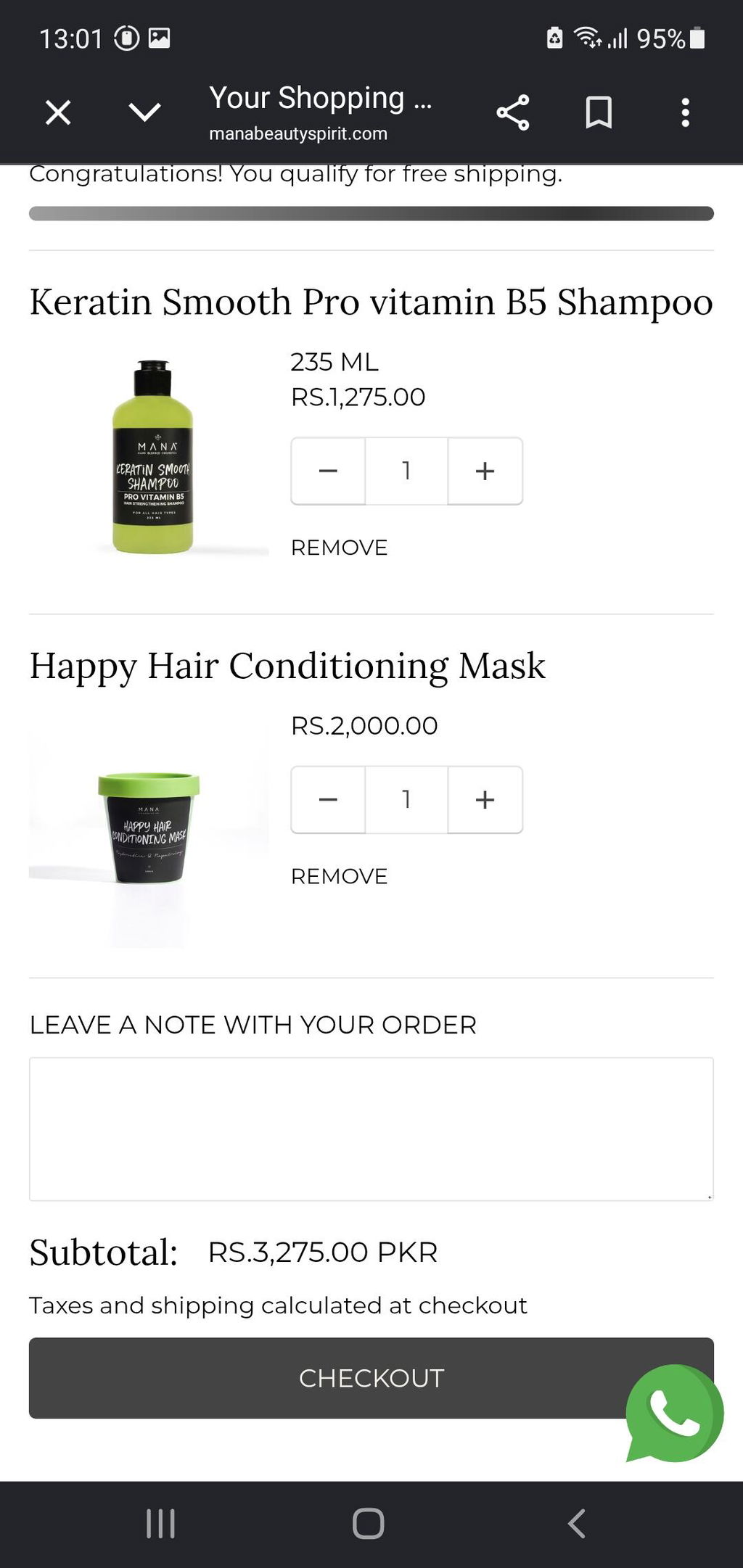743x1568 pixels.
Task: Decrease Happy Hair Conditioning Mask quantity
Action: (328, 799)
